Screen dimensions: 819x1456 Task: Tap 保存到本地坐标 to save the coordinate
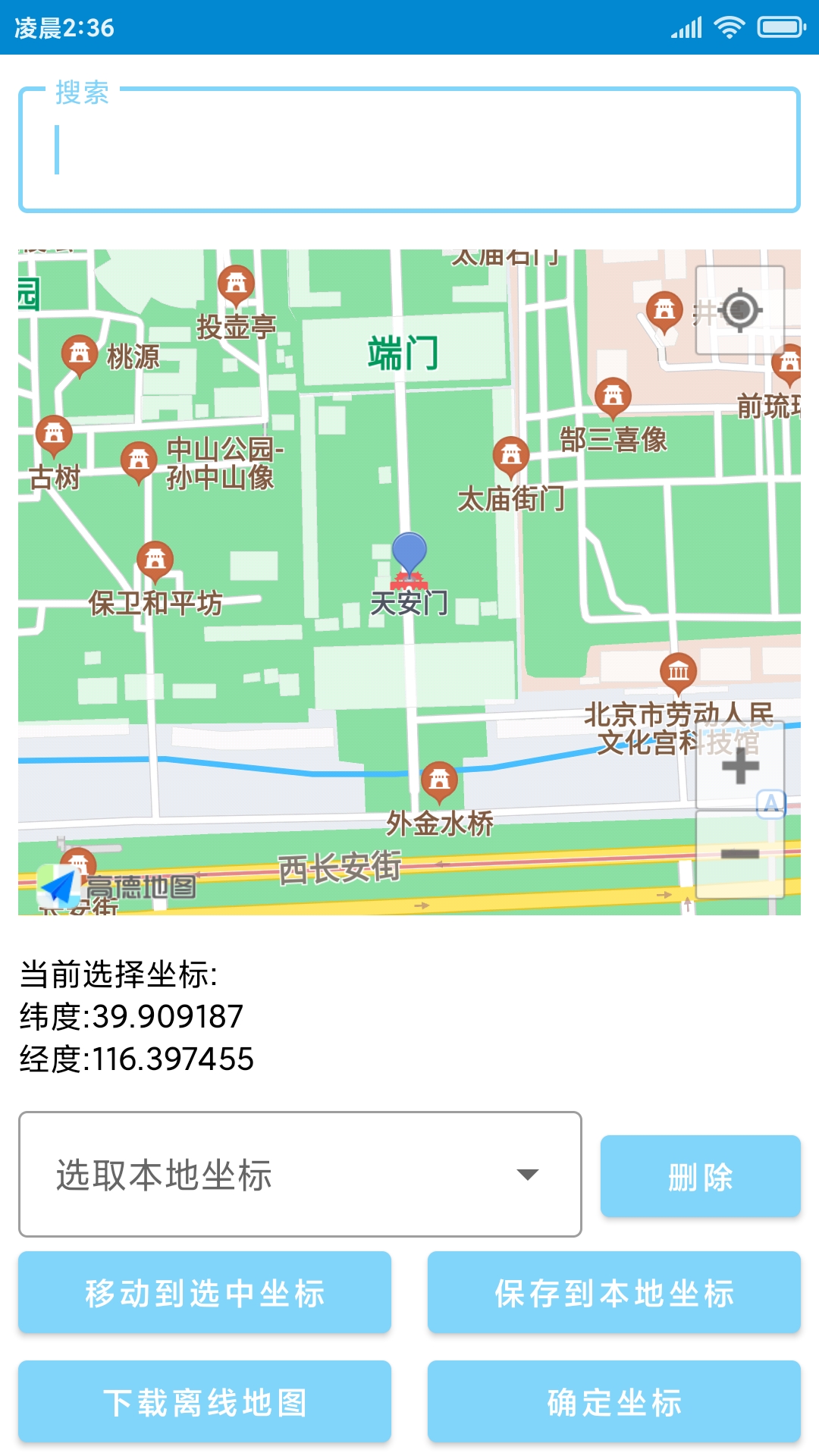[x=614, y=1293]
